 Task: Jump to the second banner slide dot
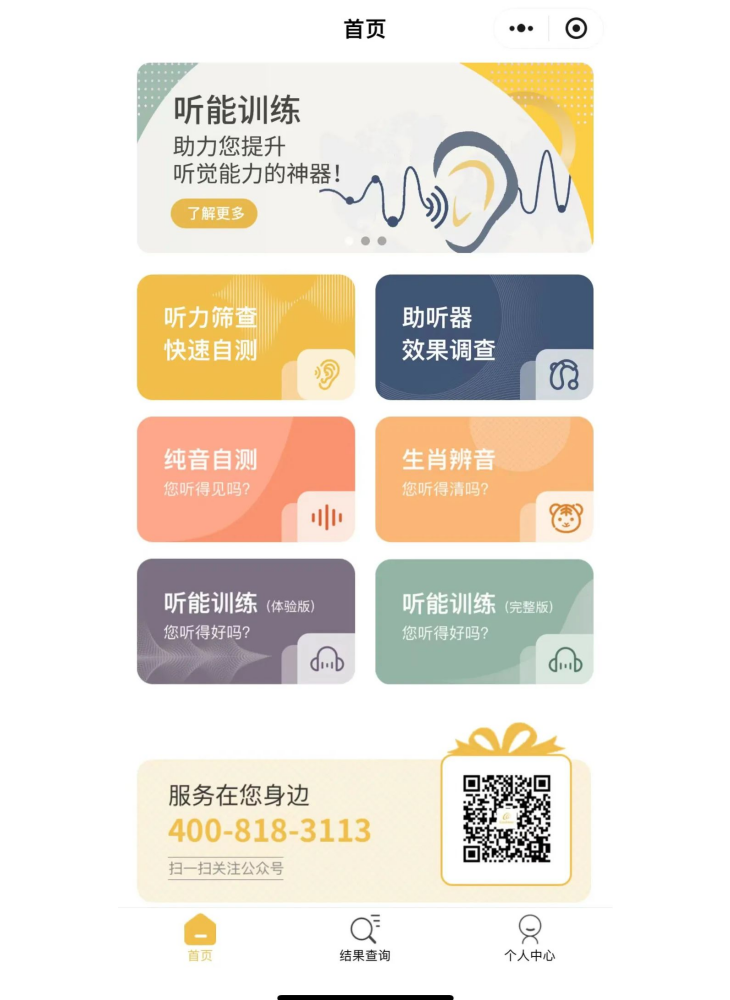tap(365, 241)
